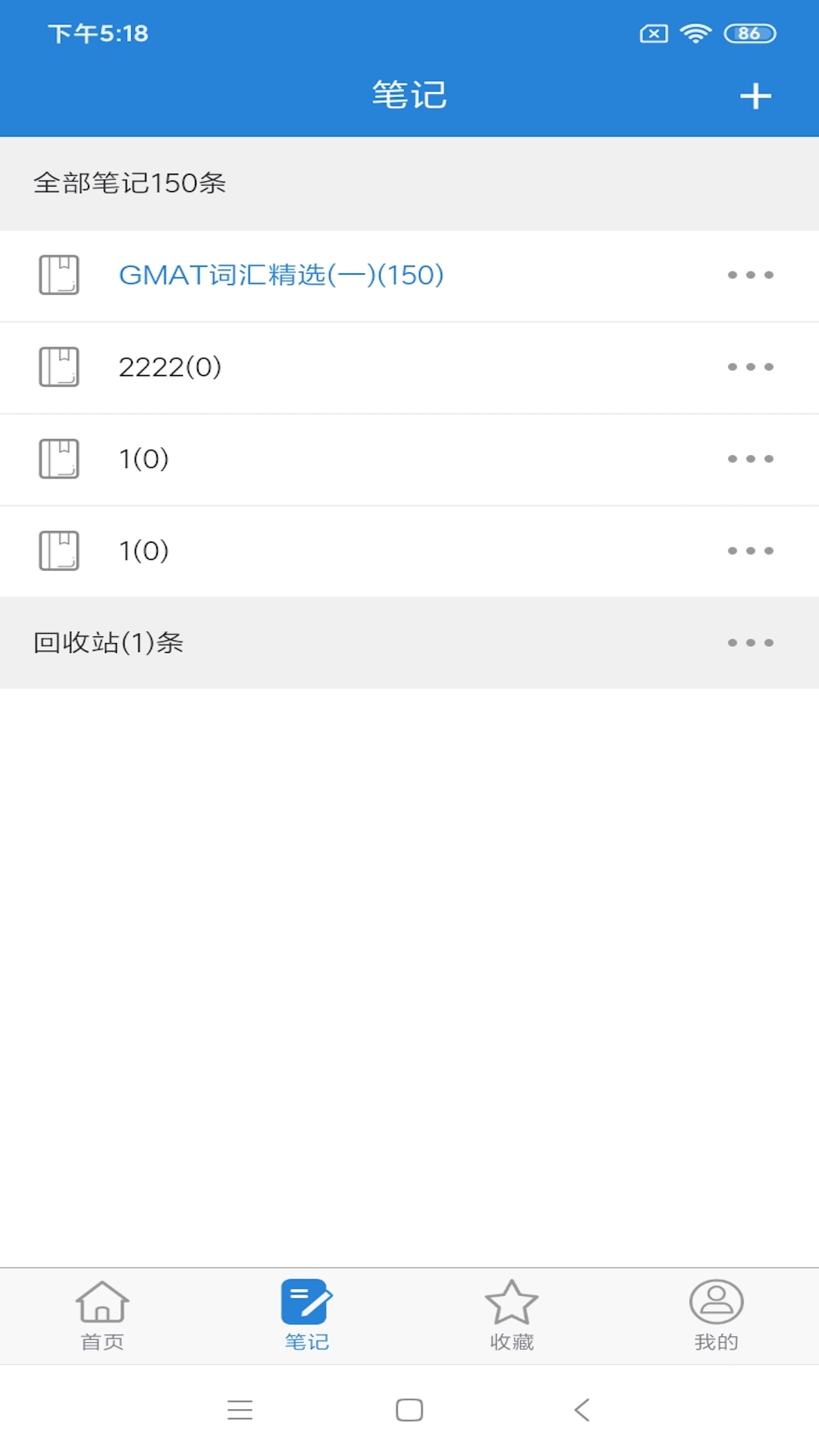Open the 2222(0) notebook

[409, 368]
